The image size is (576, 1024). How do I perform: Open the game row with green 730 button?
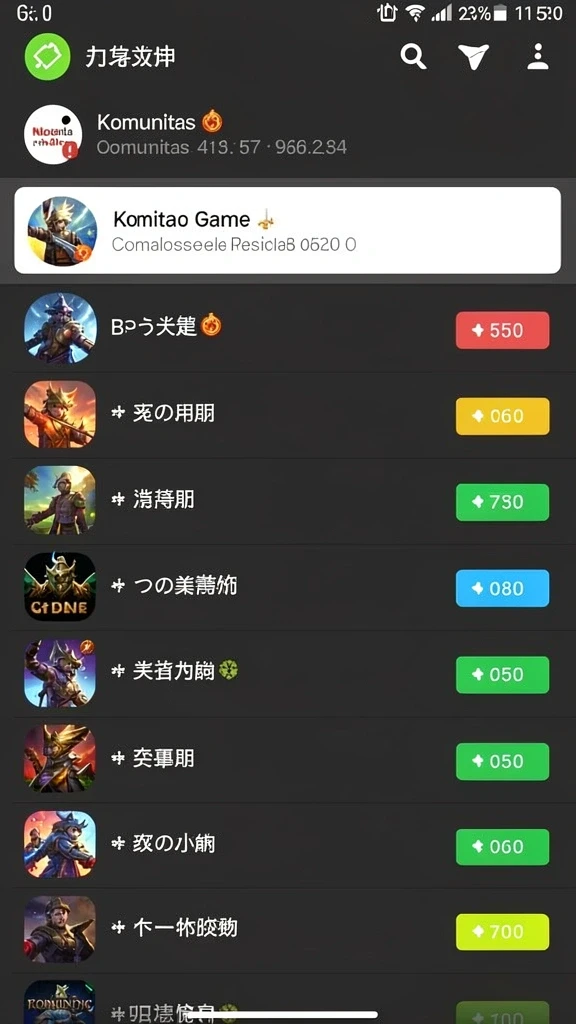[288, 502]
